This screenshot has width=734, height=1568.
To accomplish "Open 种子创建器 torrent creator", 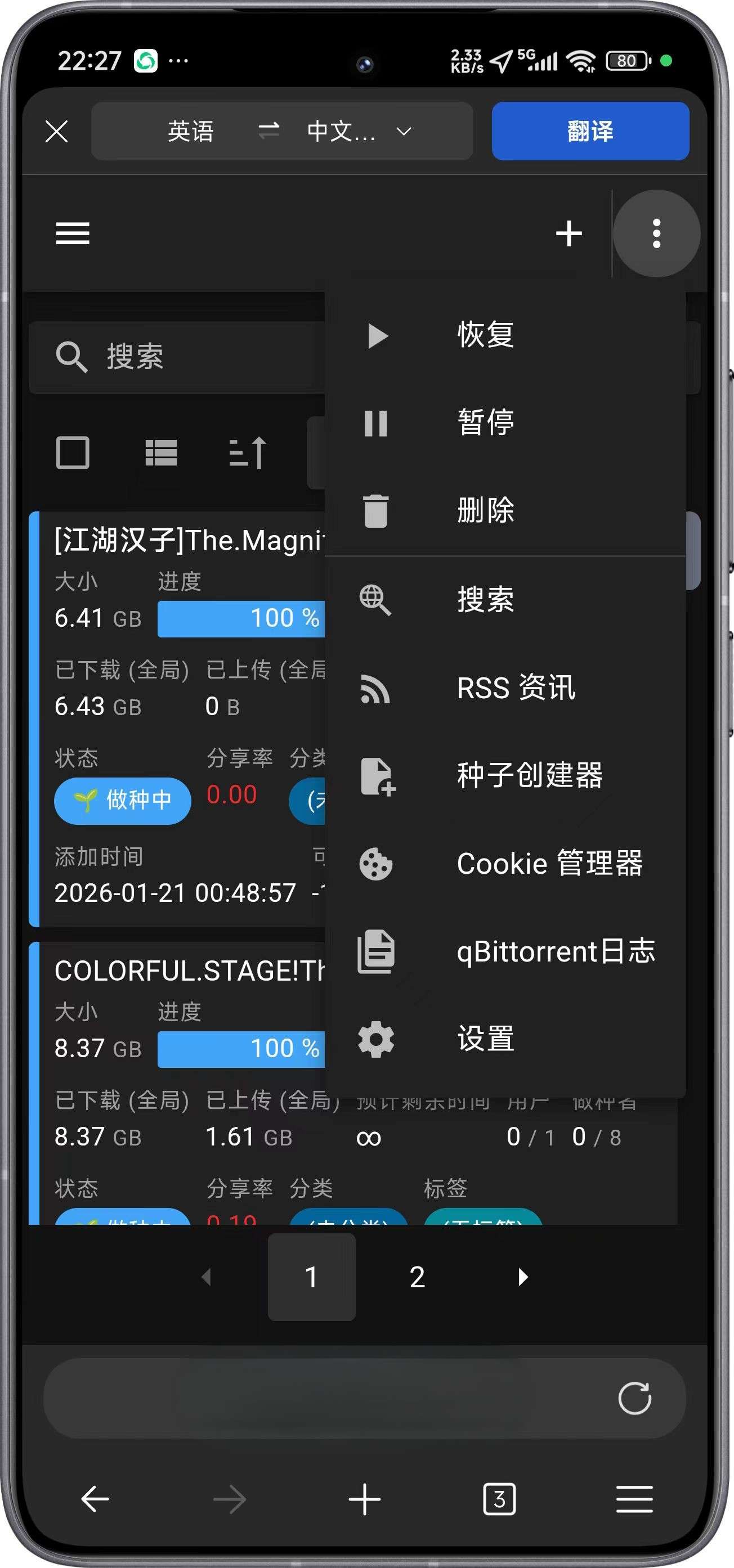I will (x=529, y=775).
